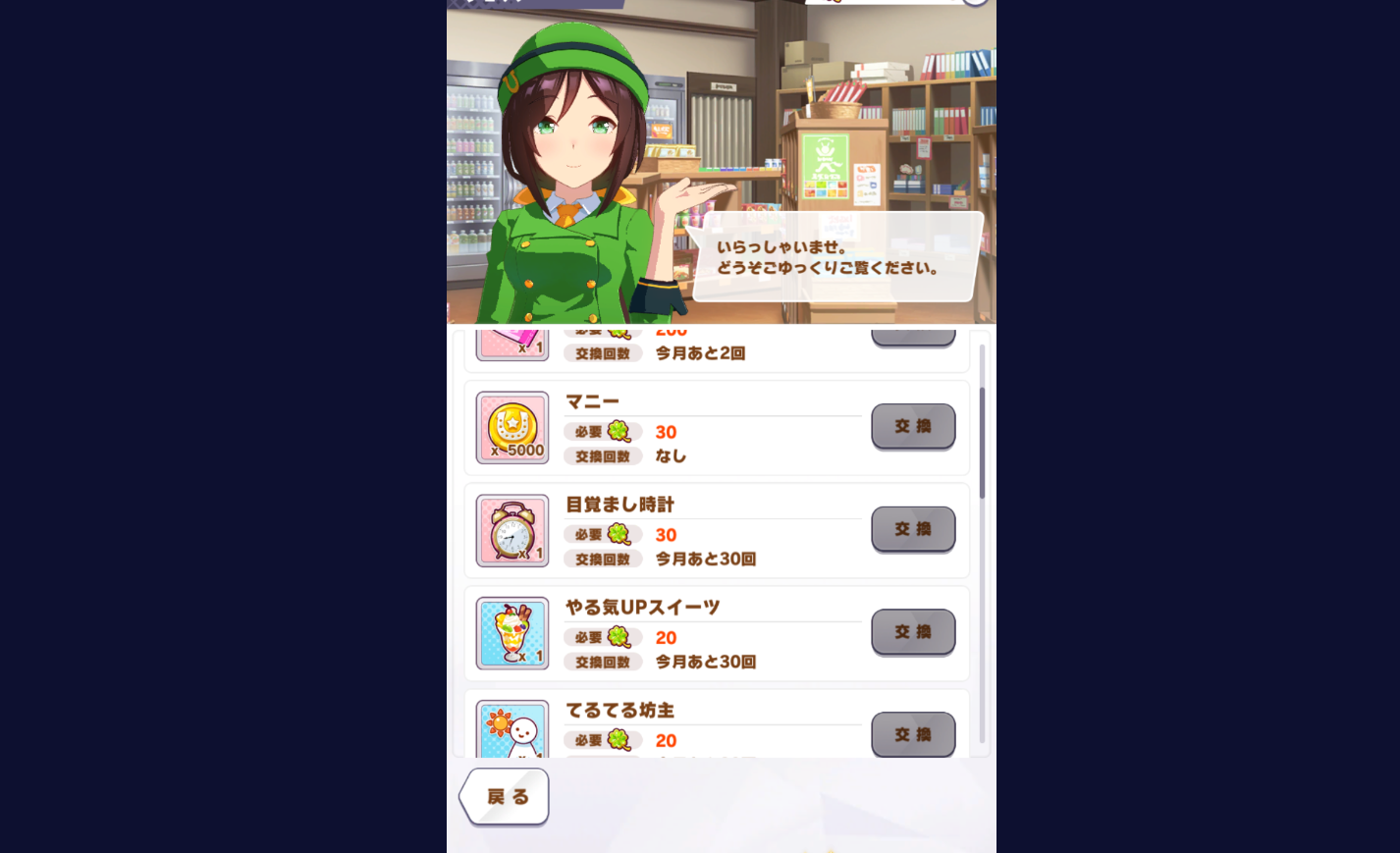This screenshot has height=853, width=1400.
Task: Tap 交換 button for マニー
Action: coord(913,426)
